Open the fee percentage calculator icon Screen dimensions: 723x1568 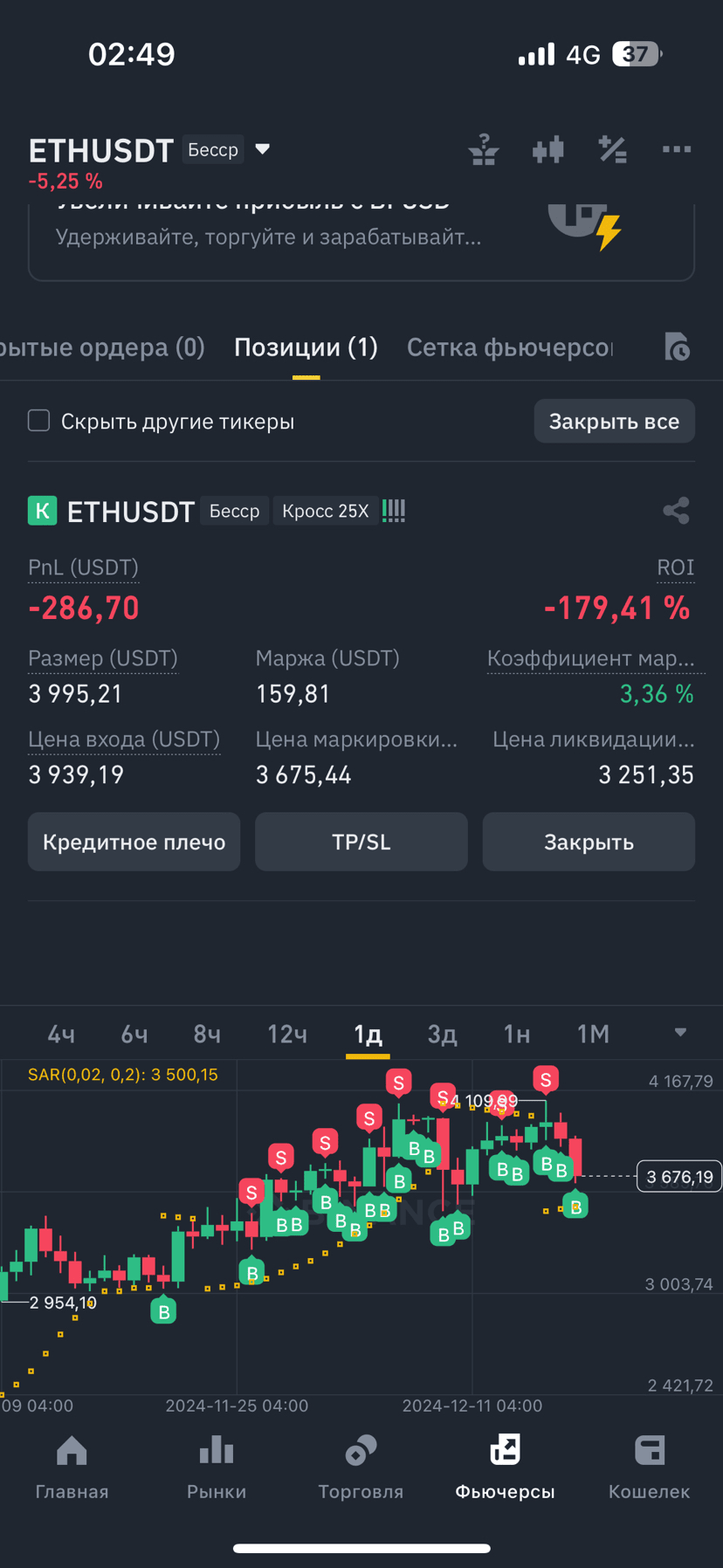coord(612,150)
